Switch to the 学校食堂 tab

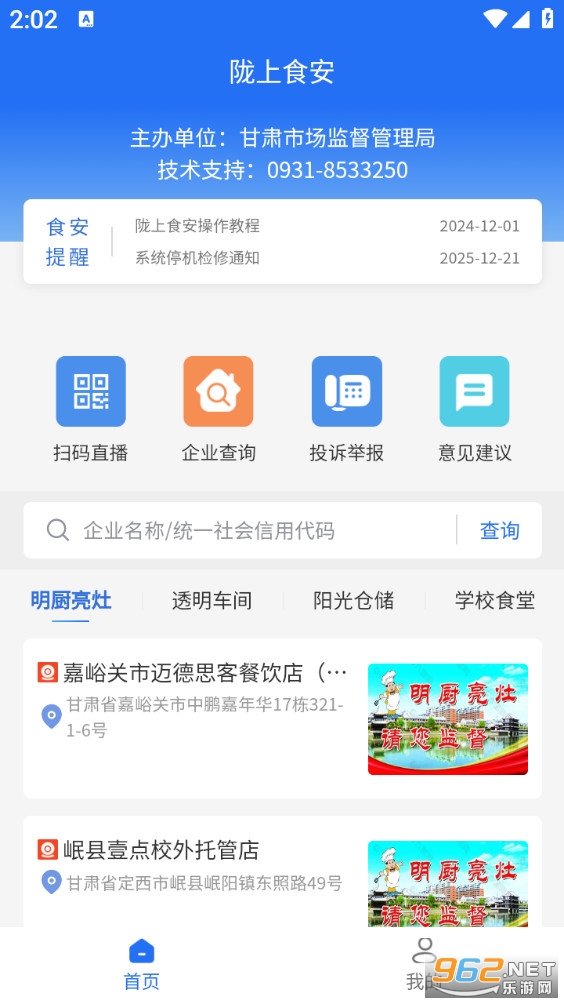pyautogui.click(x=495, y=601)
